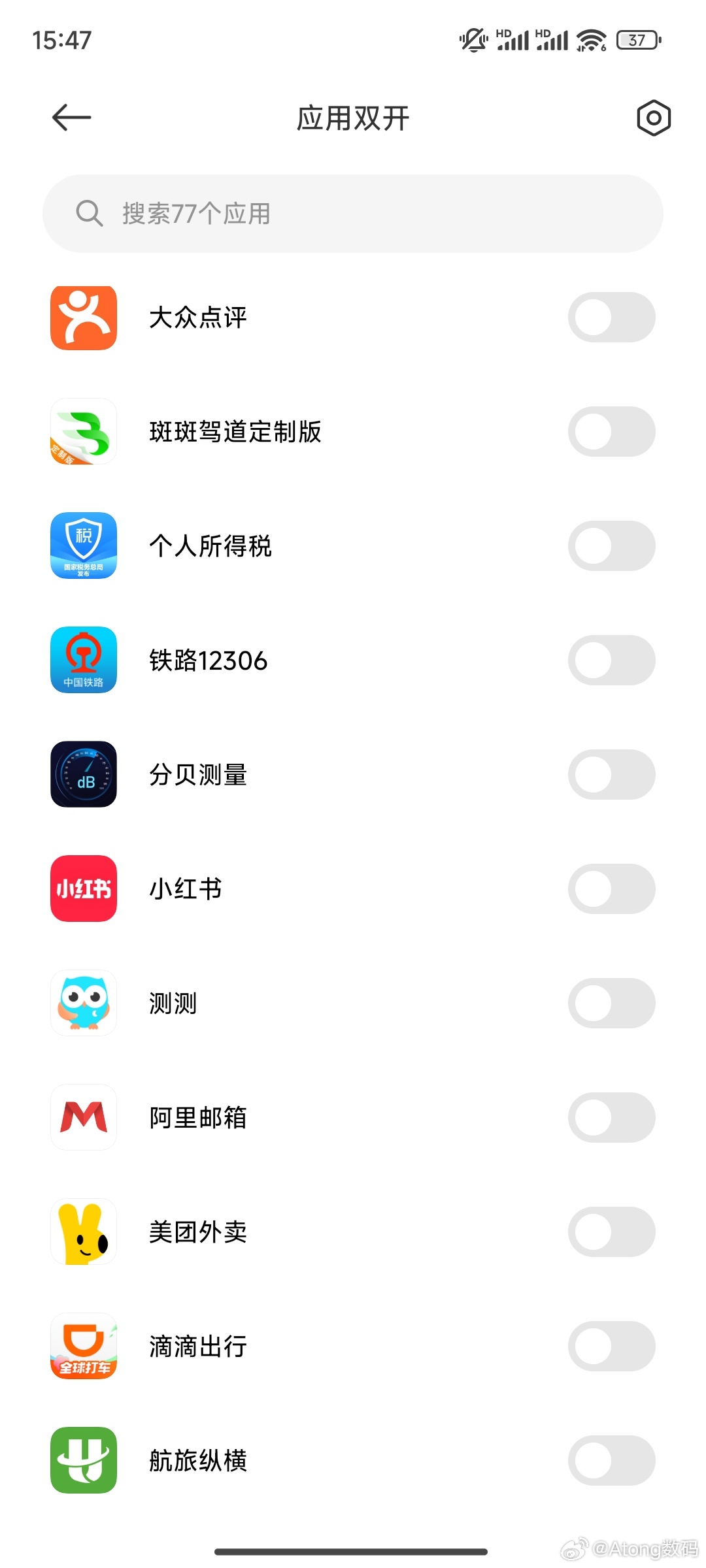Turn on dual app for 阿里邮箱
This screenshot has height=1568, width=706.
611,1118
